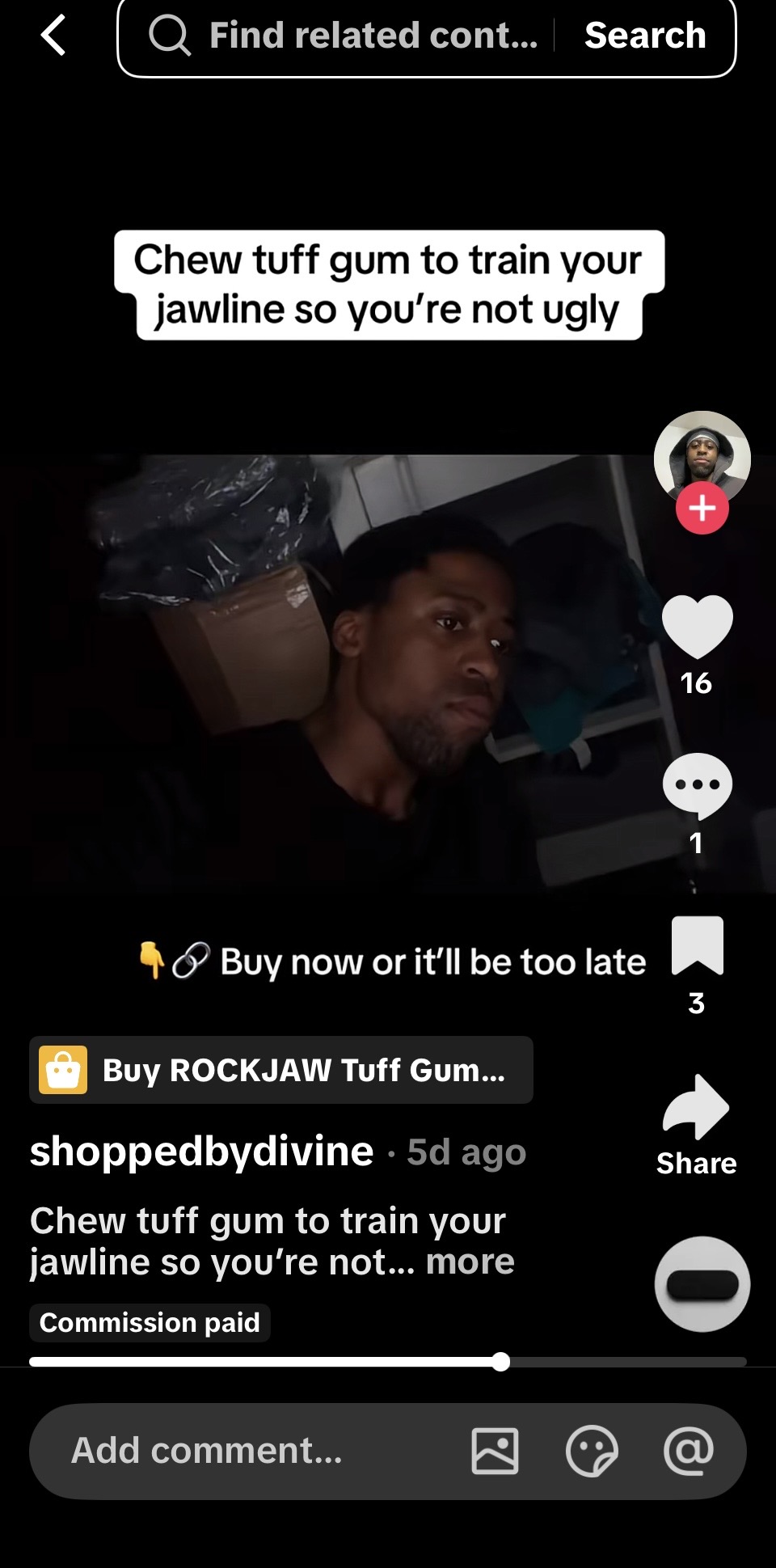Open the comments bubble
This screenshot has height=1568, width=776.
coord(697,785)
